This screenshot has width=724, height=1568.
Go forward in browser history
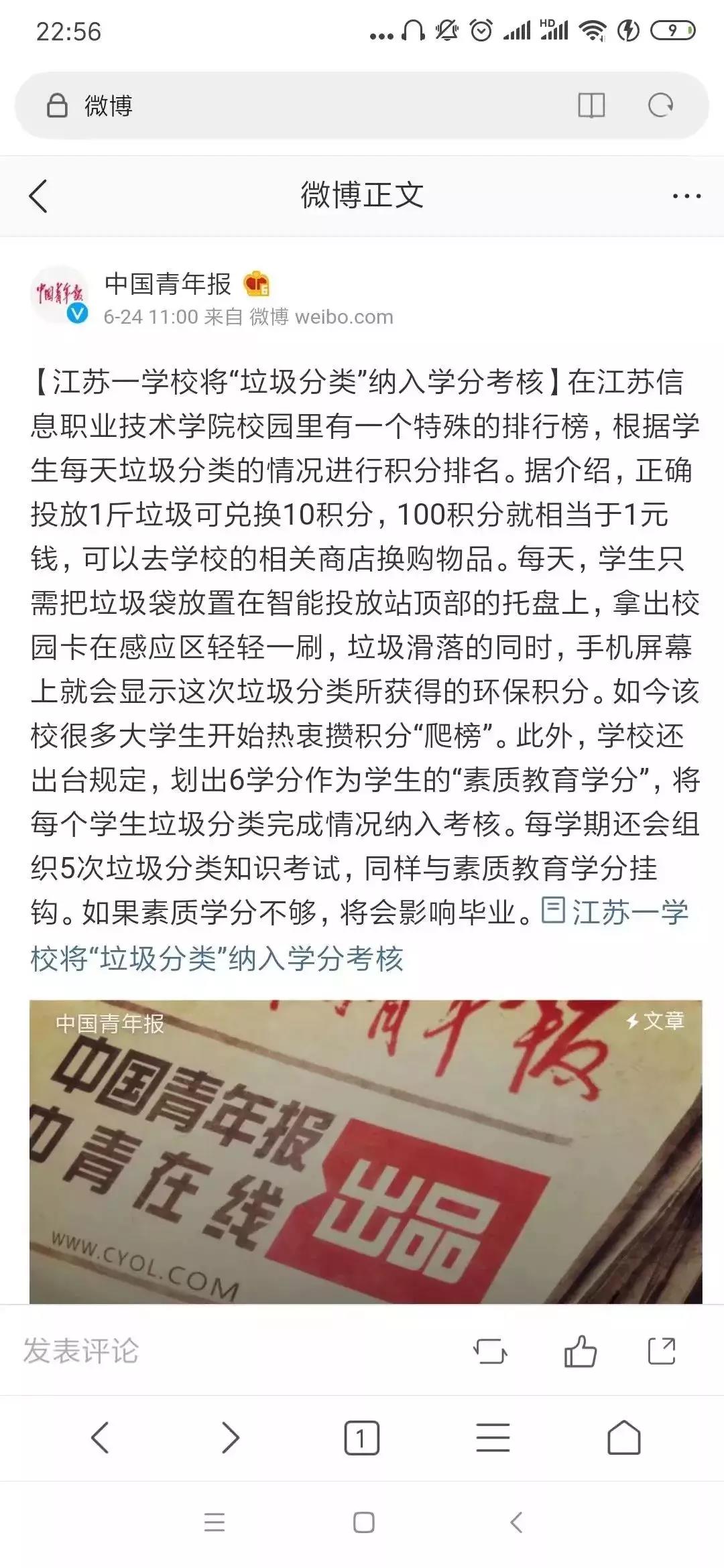(x=230, y=1437)
